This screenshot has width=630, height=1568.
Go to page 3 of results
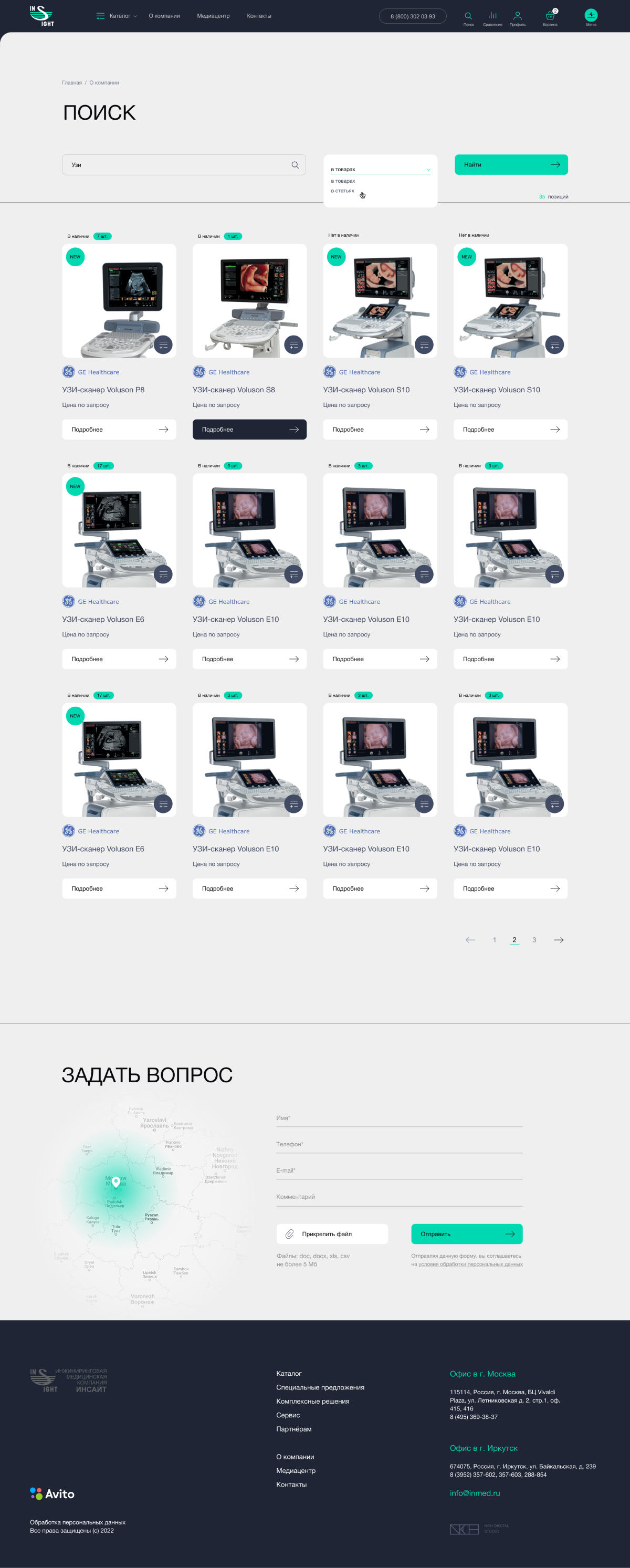click(534, 940)
